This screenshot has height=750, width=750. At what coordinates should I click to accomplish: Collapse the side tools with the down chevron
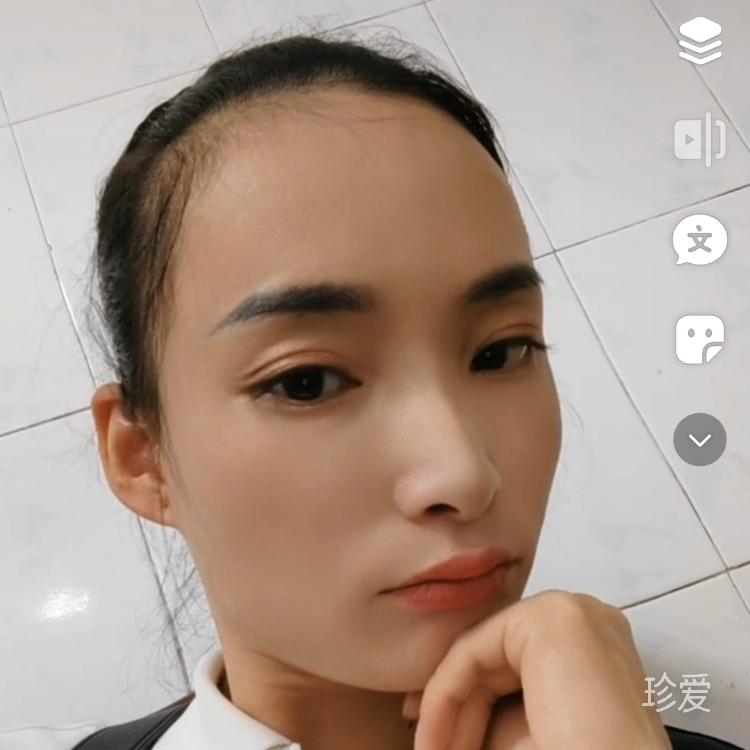tap(700, 439)
